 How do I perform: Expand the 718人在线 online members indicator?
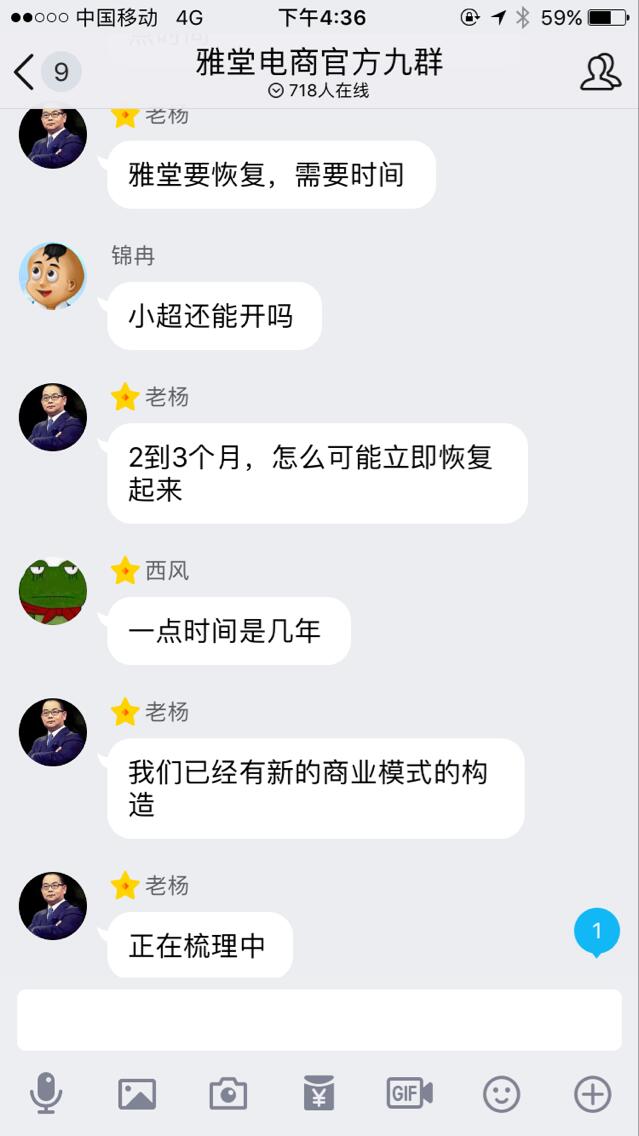tap(319, 91)
